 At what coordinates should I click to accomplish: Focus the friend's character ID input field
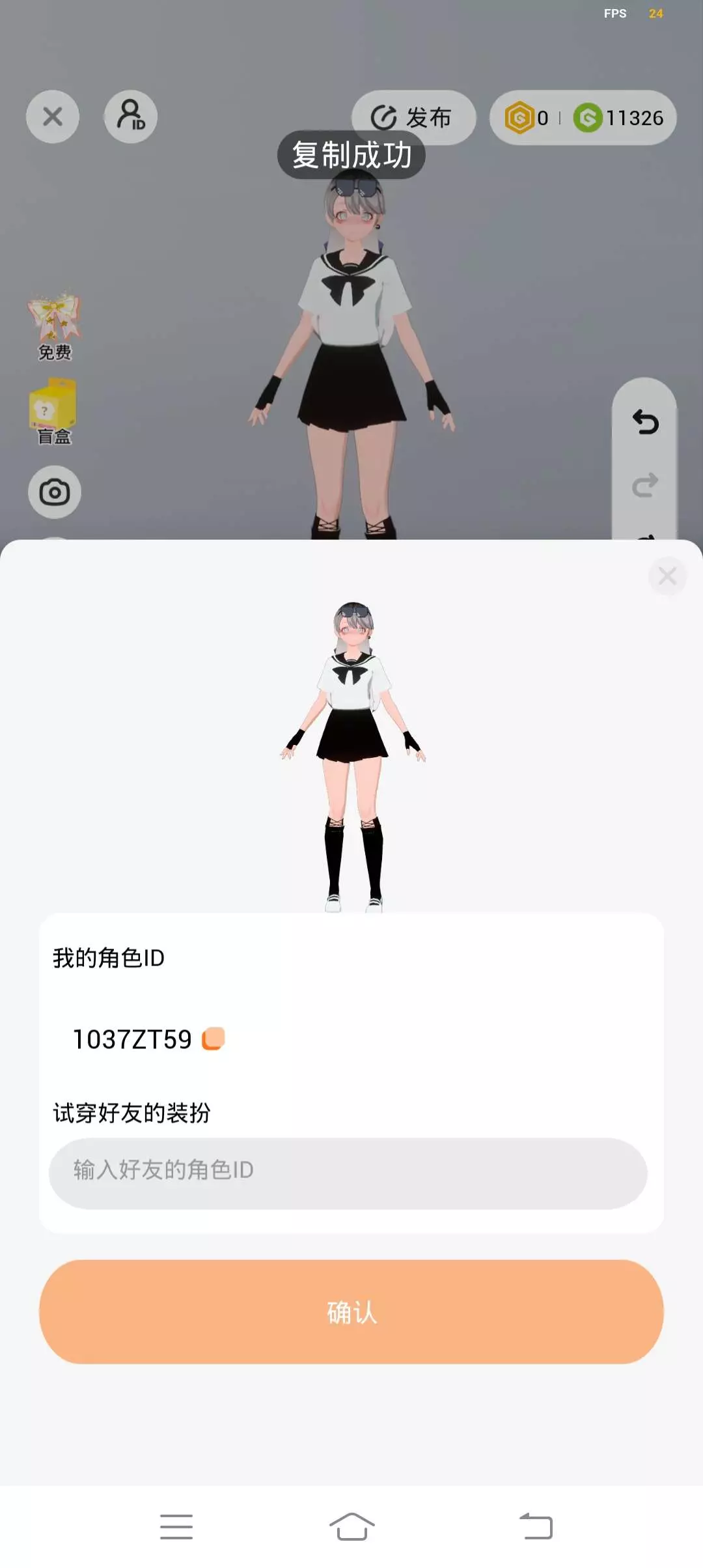click(x=348, y=1173)
